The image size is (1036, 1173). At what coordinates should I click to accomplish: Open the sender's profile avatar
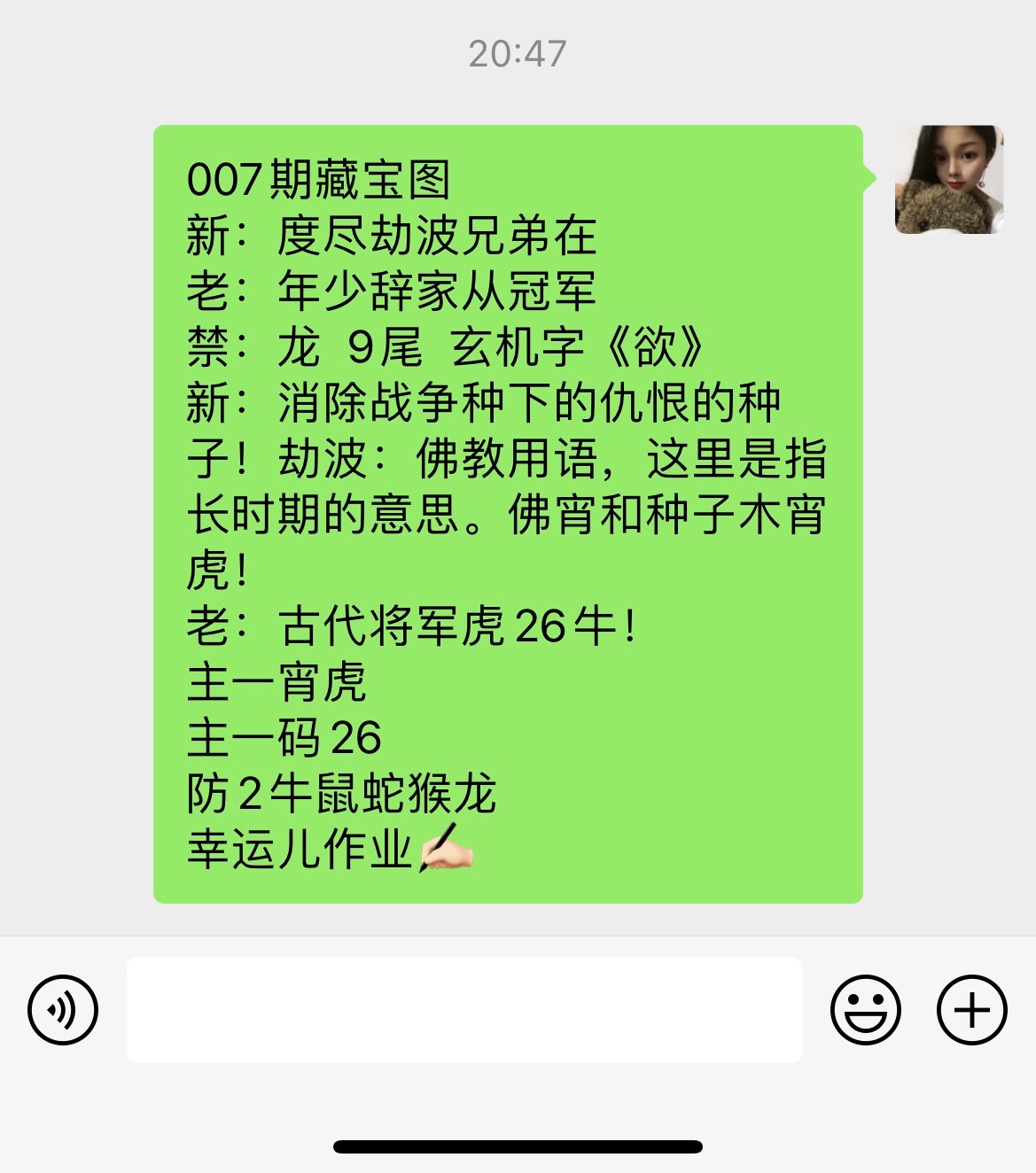[949, 180]
